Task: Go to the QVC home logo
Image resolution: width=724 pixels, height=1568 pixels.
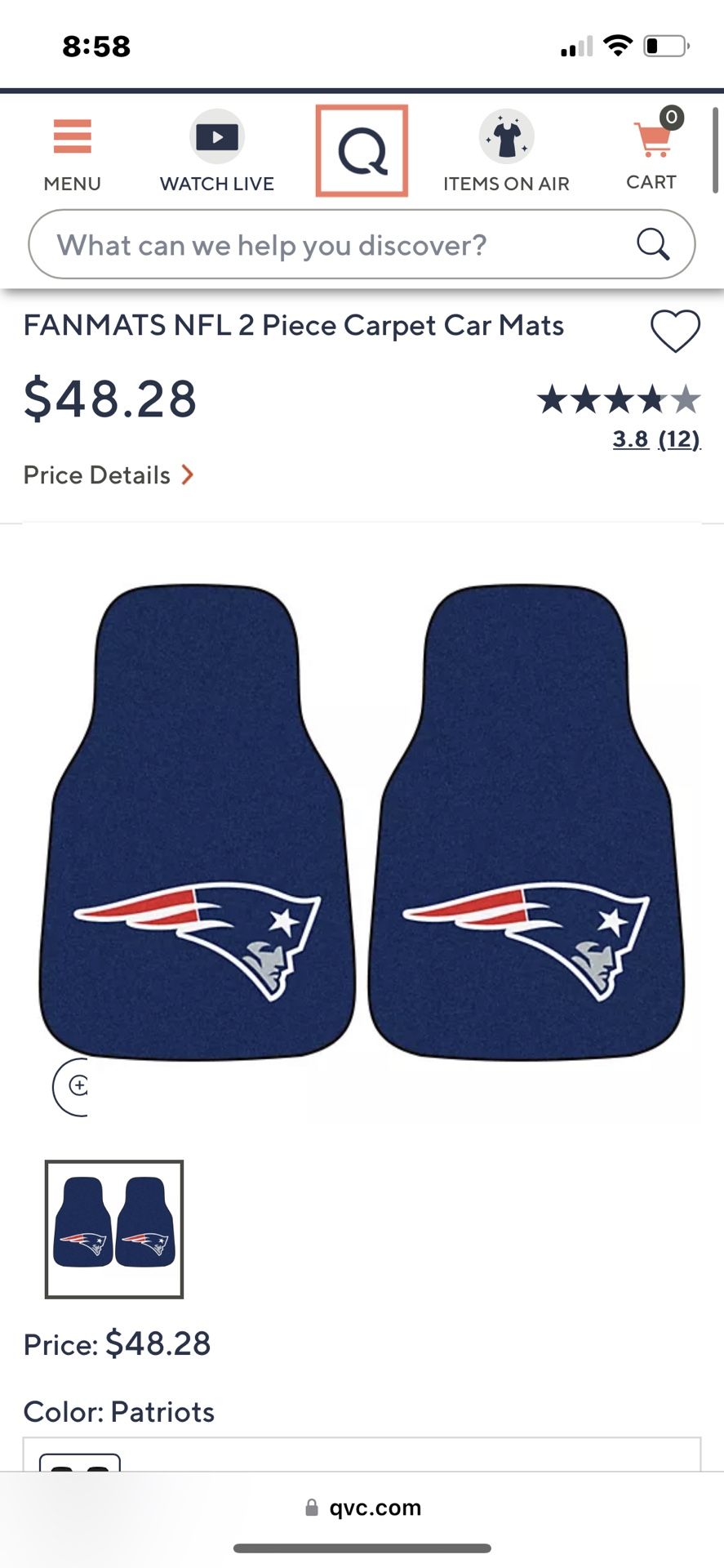Action: pos(362,151)
